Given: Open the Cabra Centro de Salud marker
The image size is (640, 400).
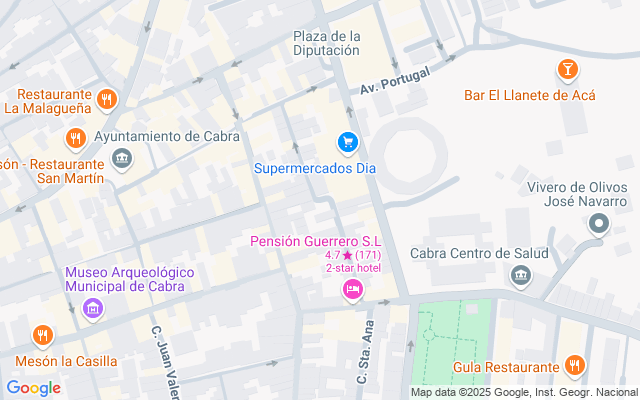Looking at the screenshot, I should click(x=520, y=276).
